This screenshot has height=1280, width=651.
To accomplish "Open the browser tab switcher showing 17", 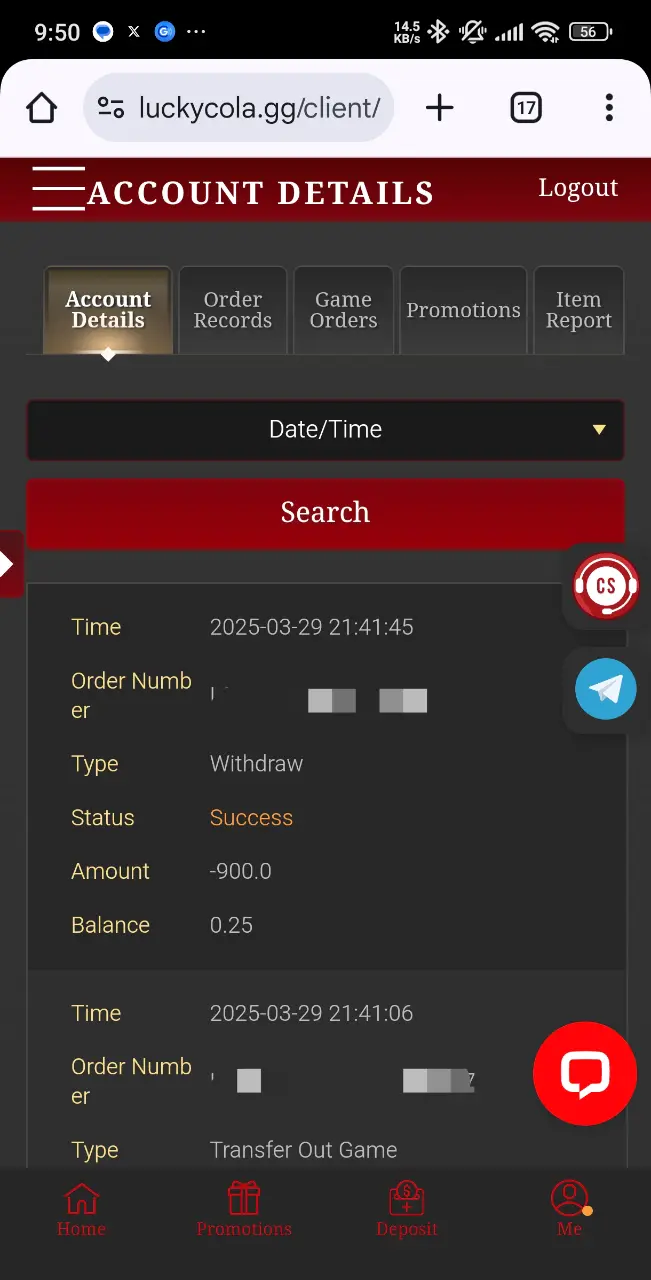I will [526, 108].
